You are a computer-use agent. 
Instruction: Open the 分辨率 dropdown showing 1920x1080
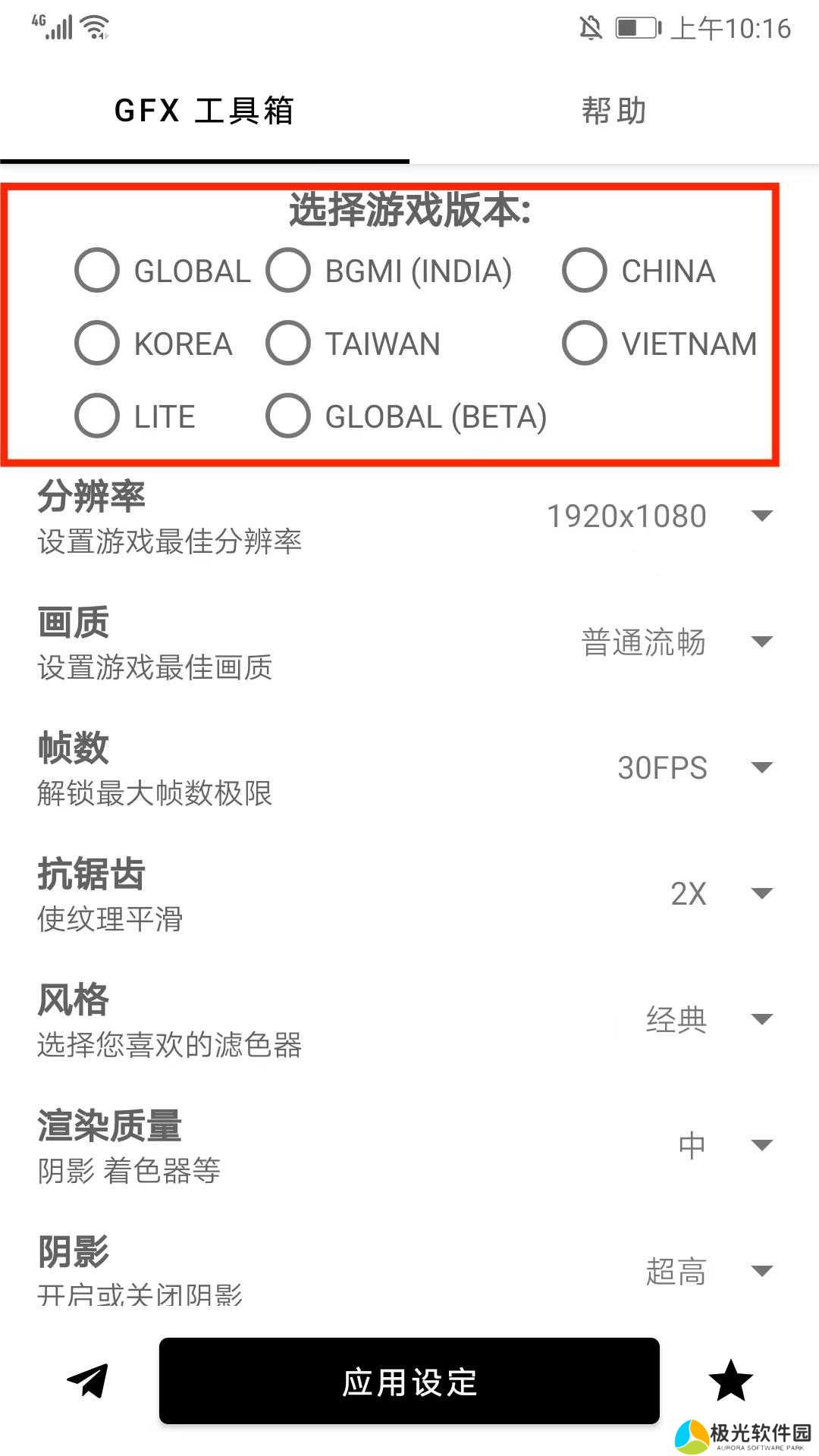pos(660,516)
